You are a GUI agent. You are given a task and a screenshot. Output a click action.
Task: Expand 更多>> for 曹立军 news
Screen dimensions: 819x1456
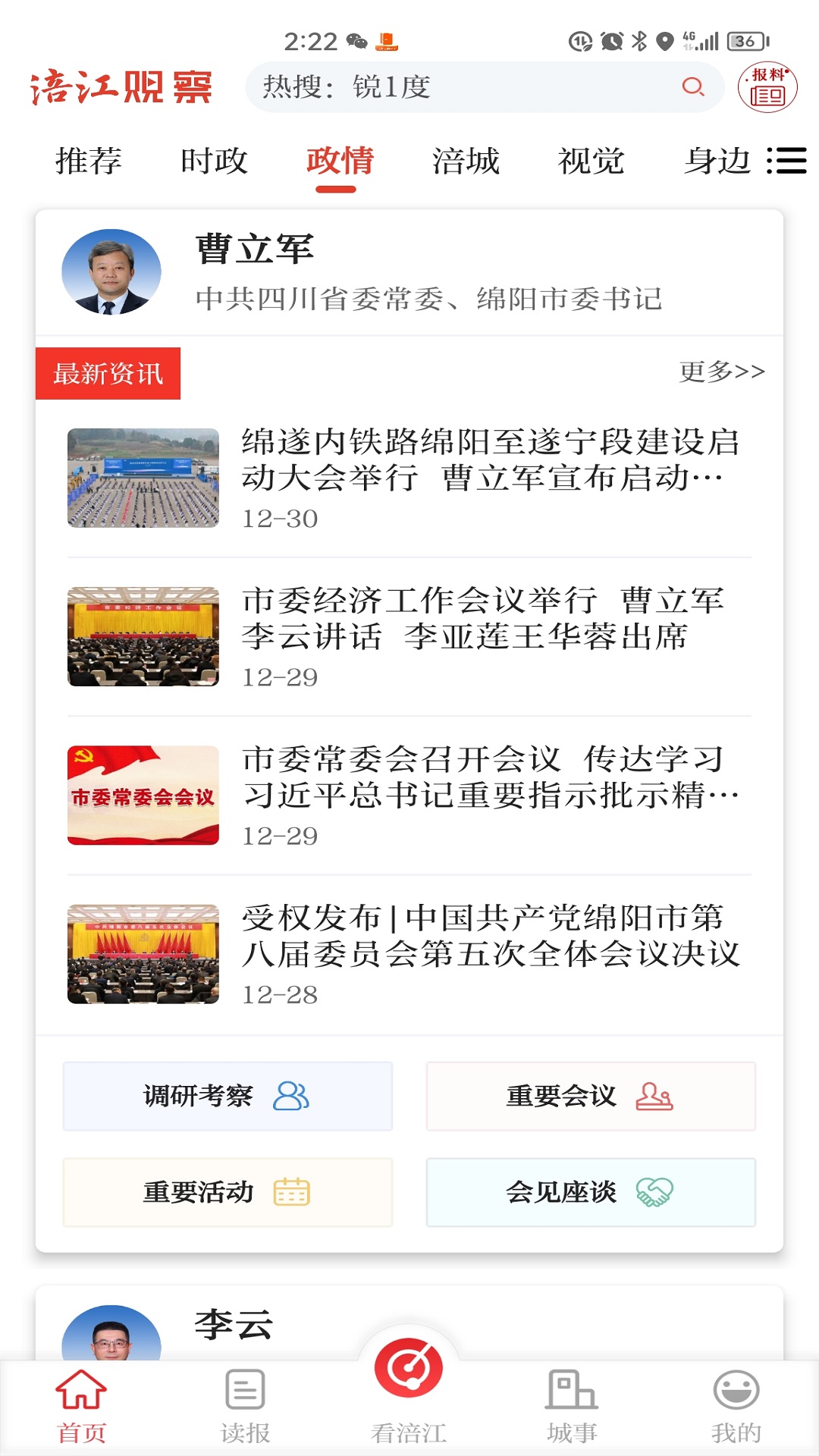pyautogui.click(x=721, y=369)
